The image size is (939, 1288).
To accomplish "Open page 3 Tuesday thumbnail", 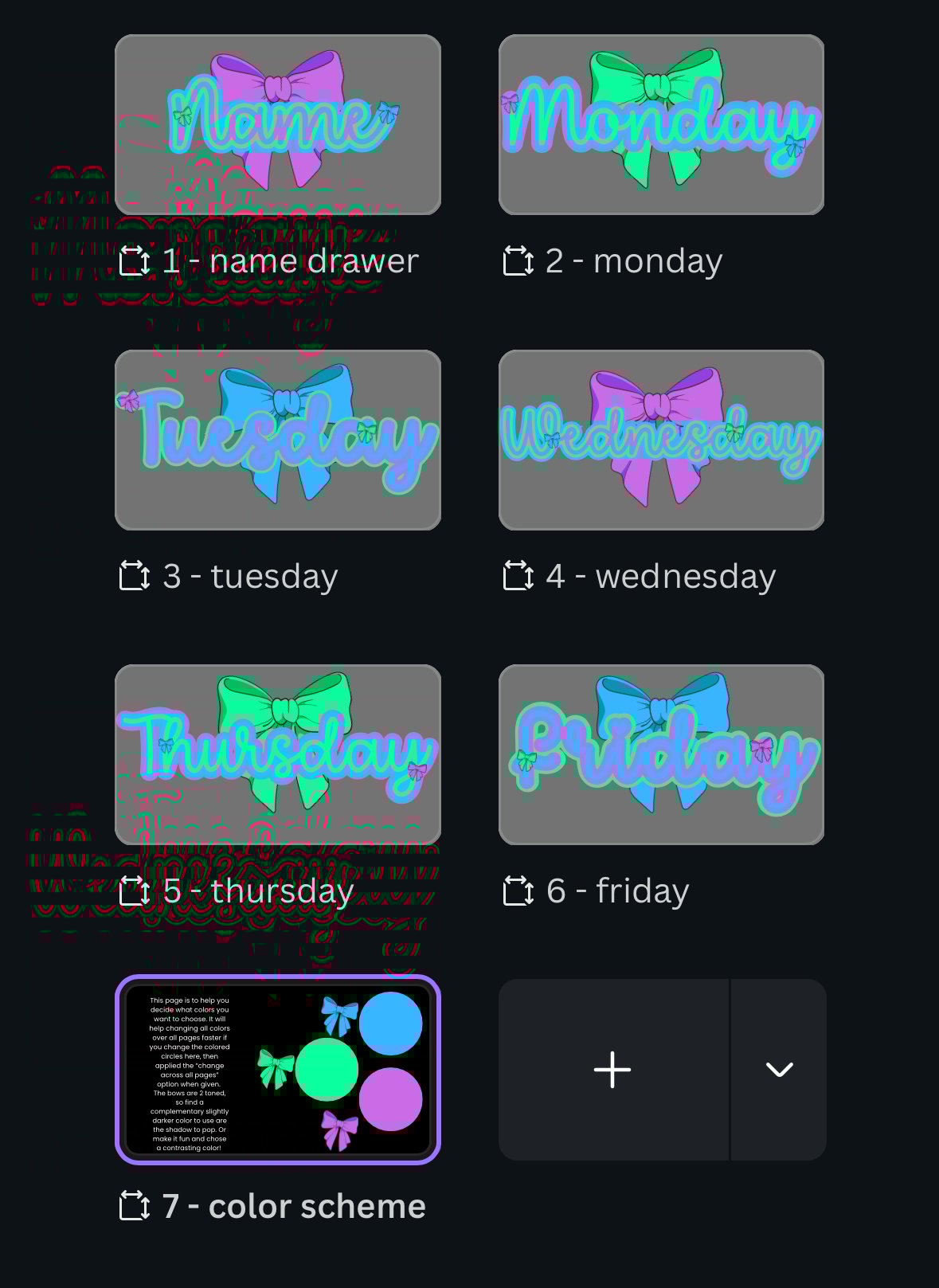I will tap(278, 440).
